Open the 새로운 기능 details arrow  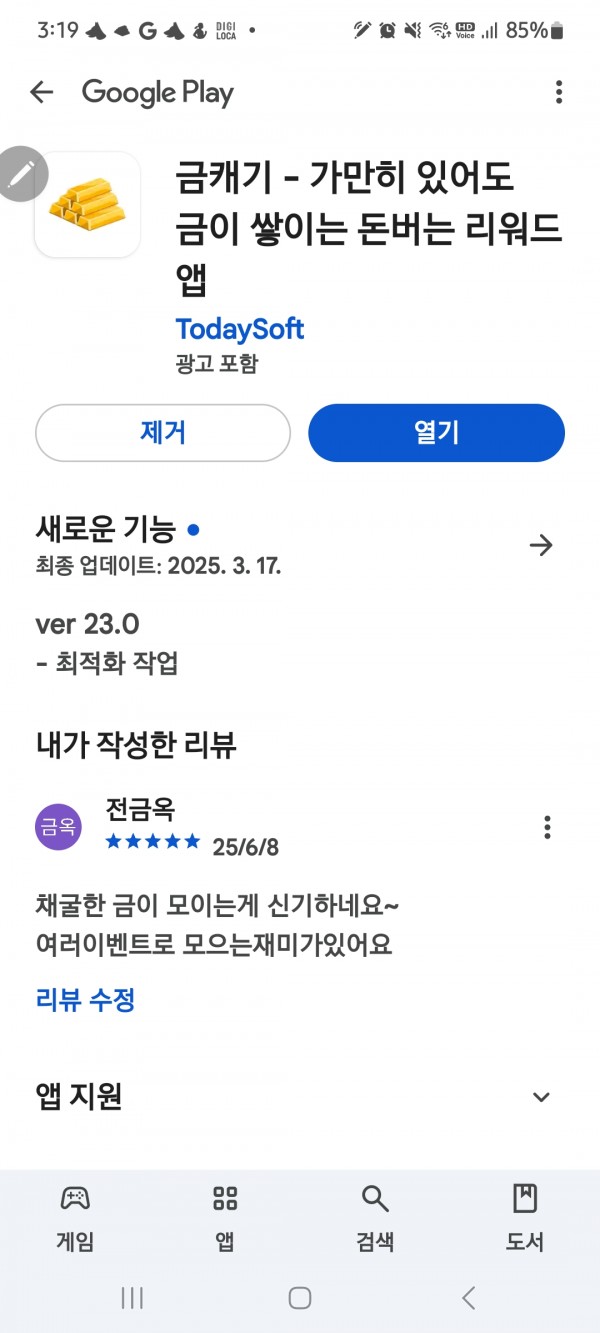[x=541, y=545]
